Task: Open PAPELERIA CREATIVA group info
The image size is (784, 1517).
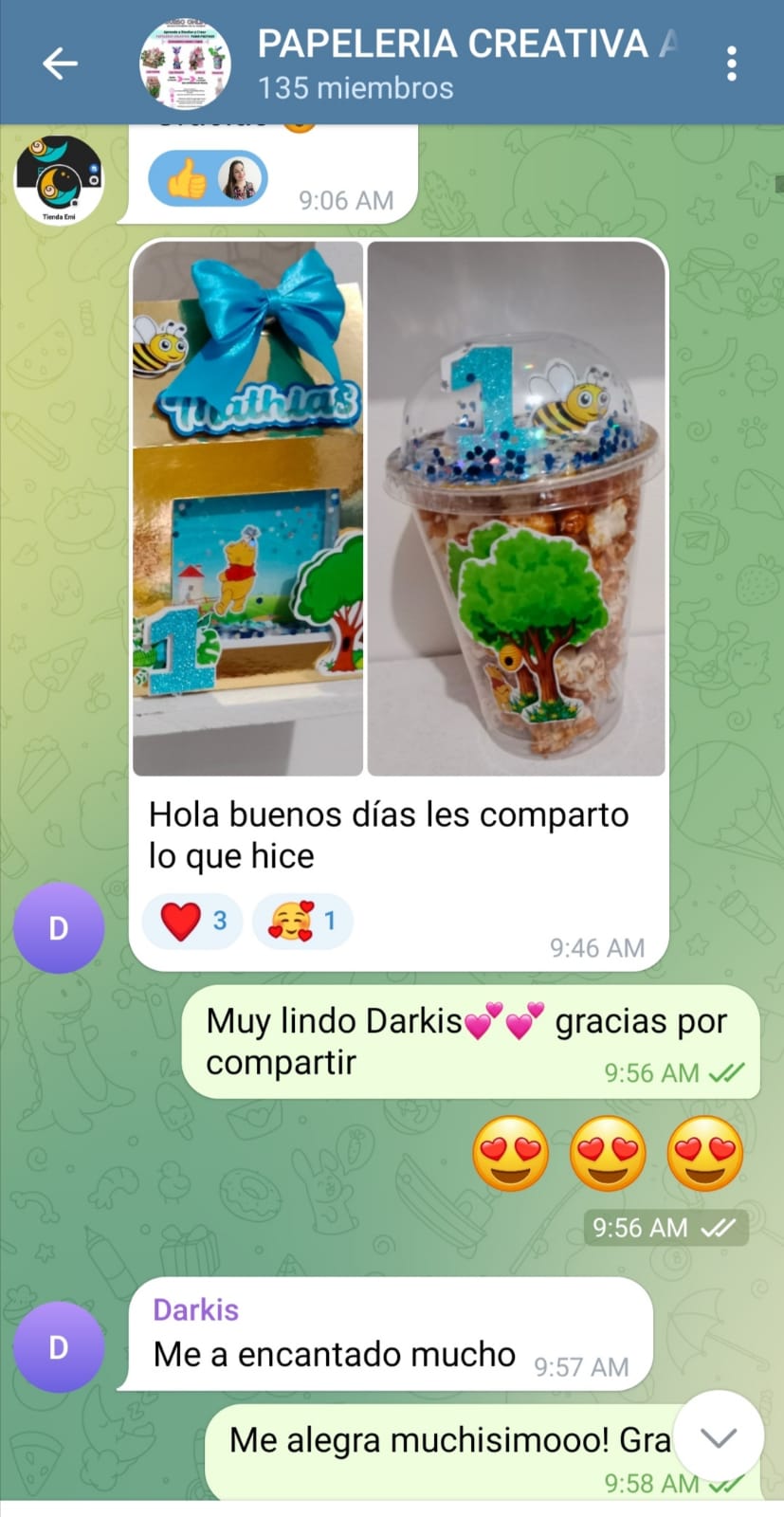Action: click(x=466, y=63)
